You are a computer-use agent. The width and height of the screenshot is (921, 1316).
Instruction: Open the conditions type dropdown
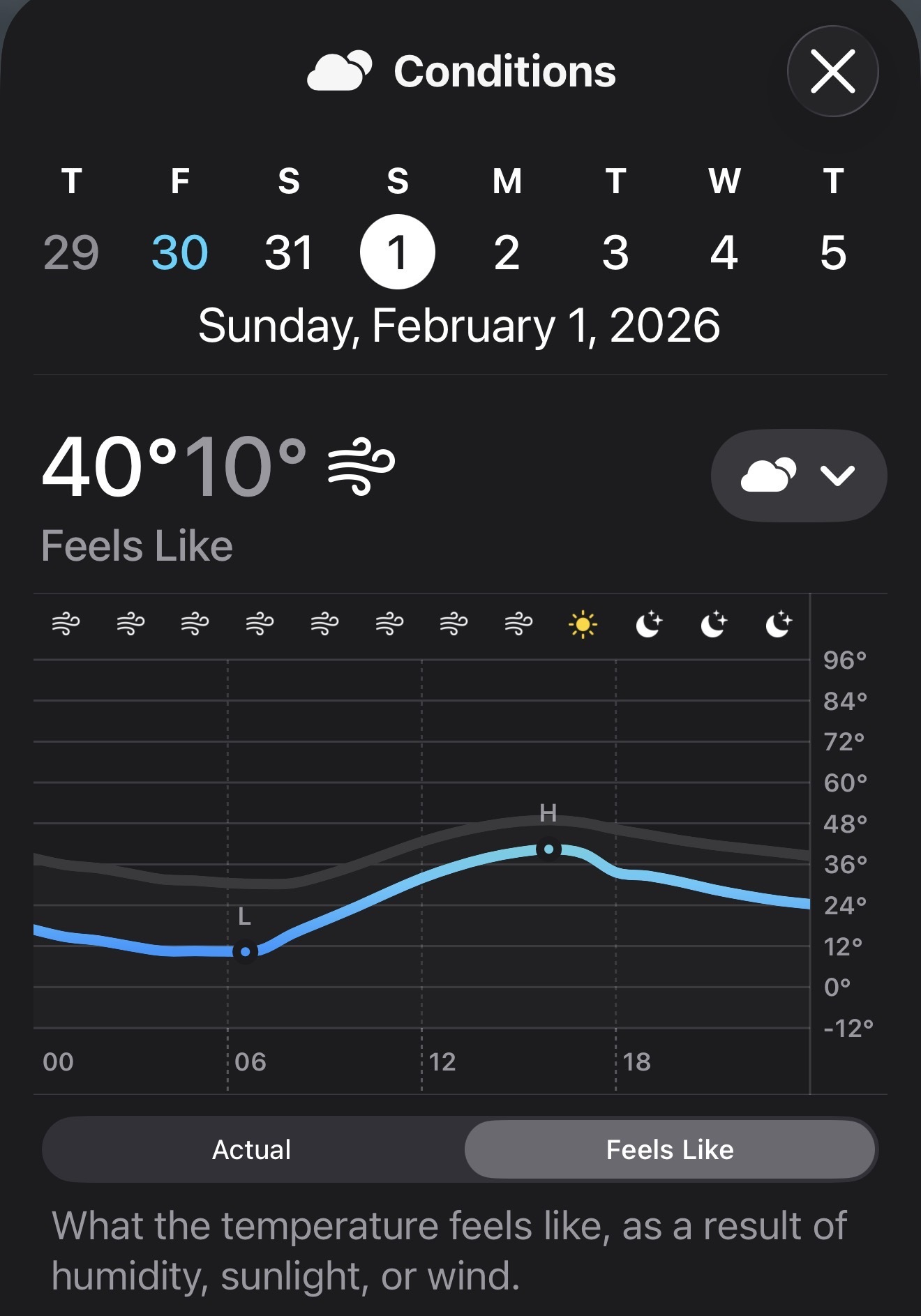pyautogui.click(x=799, y=475)
